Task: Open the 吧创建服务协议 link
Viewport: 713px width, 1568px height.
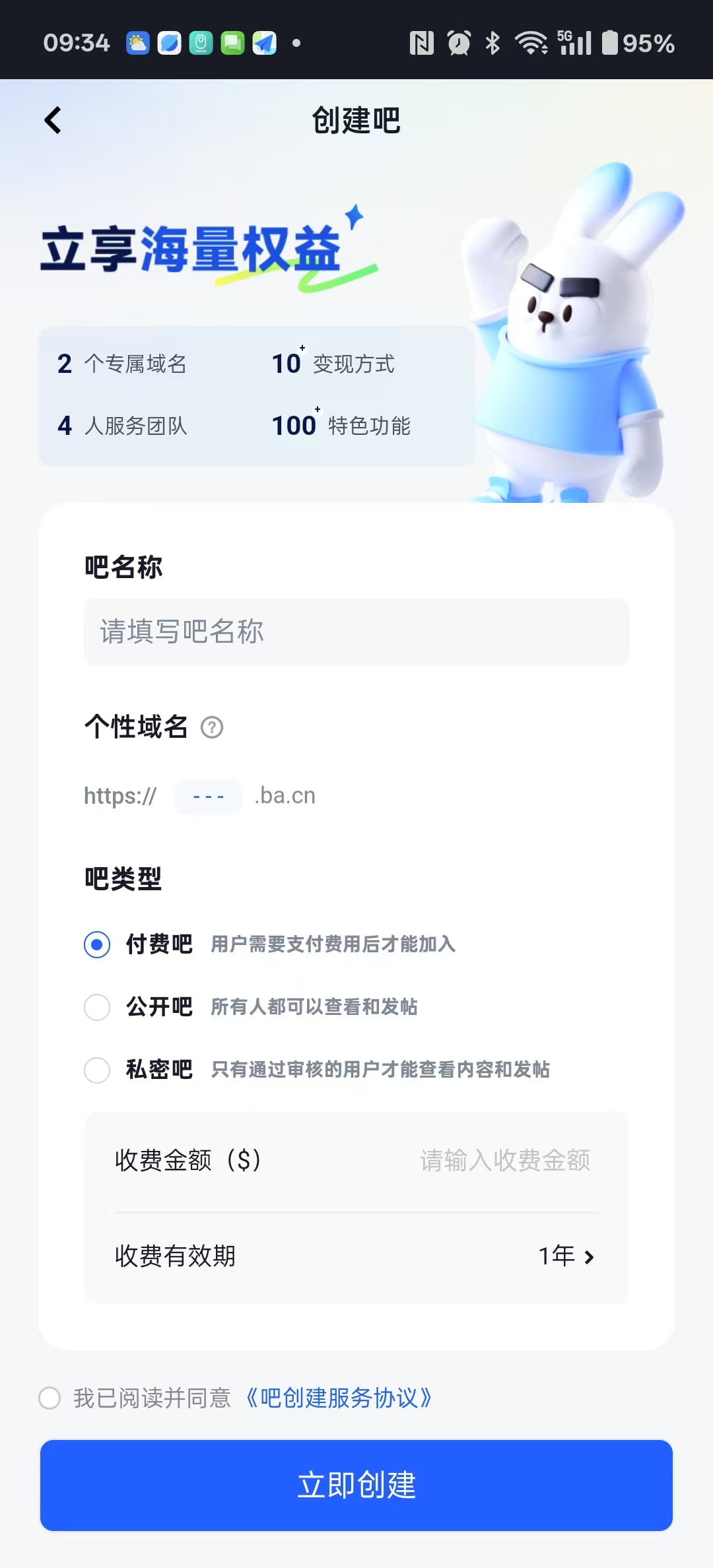Action: [339, 1397]
